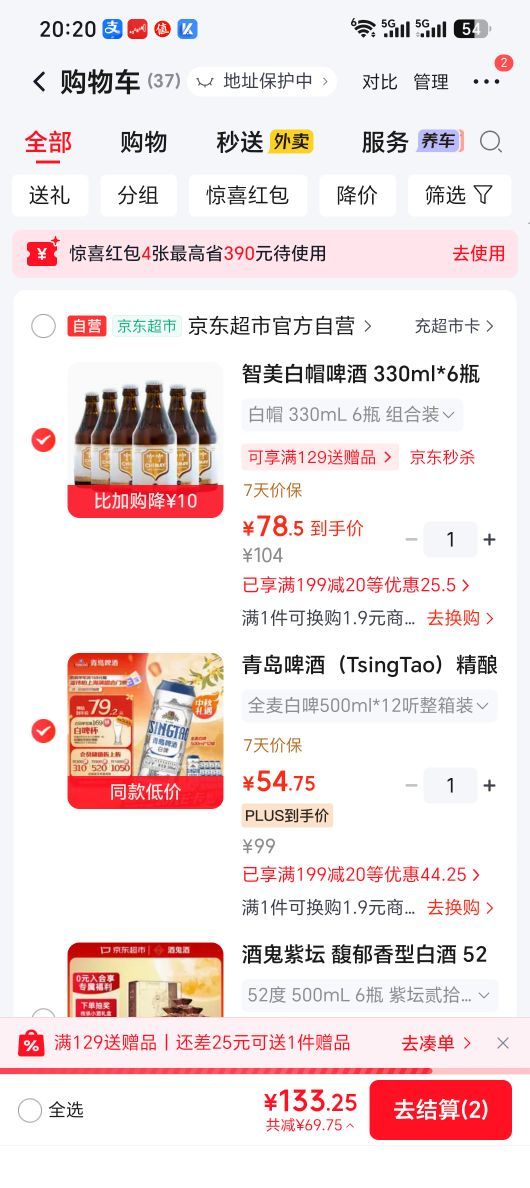Uncheck the 青岛啤酒 item
Screen dimensions: 530x1188
[43, 731]
